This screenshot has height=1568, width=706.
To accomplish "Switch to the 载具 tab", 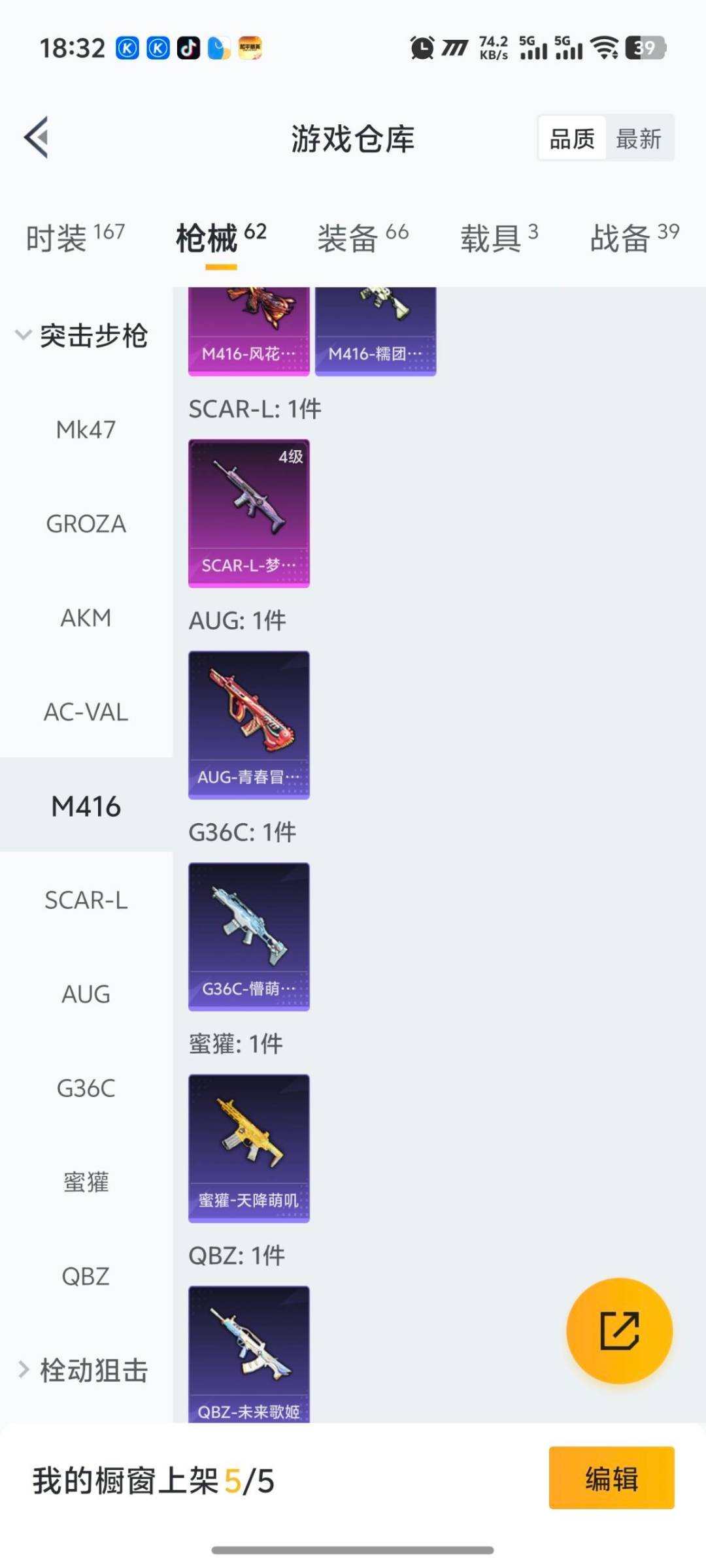I will 499,237.
